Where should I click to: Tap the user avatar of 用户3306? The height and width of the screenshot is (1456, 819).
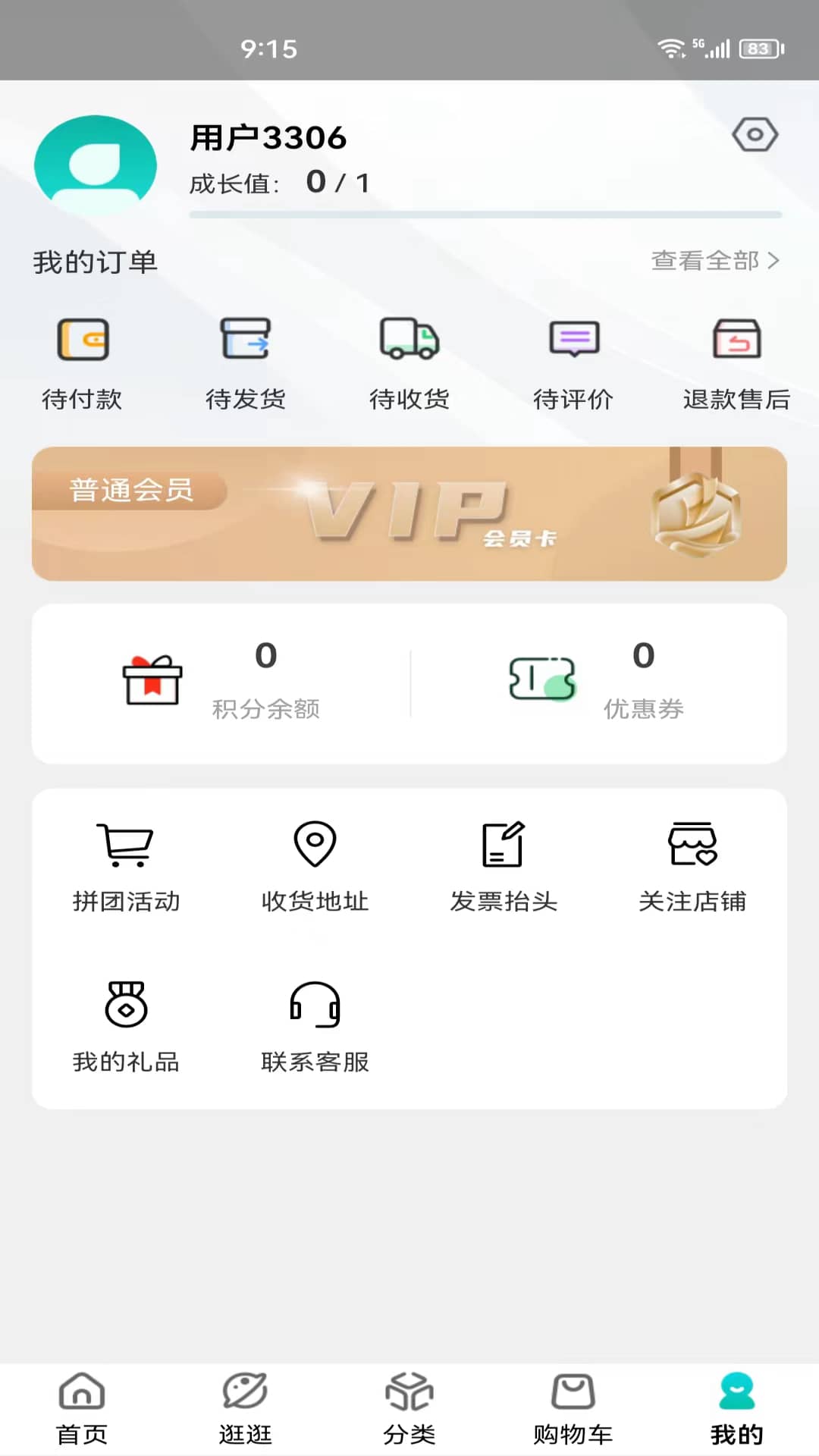[94, 163]
